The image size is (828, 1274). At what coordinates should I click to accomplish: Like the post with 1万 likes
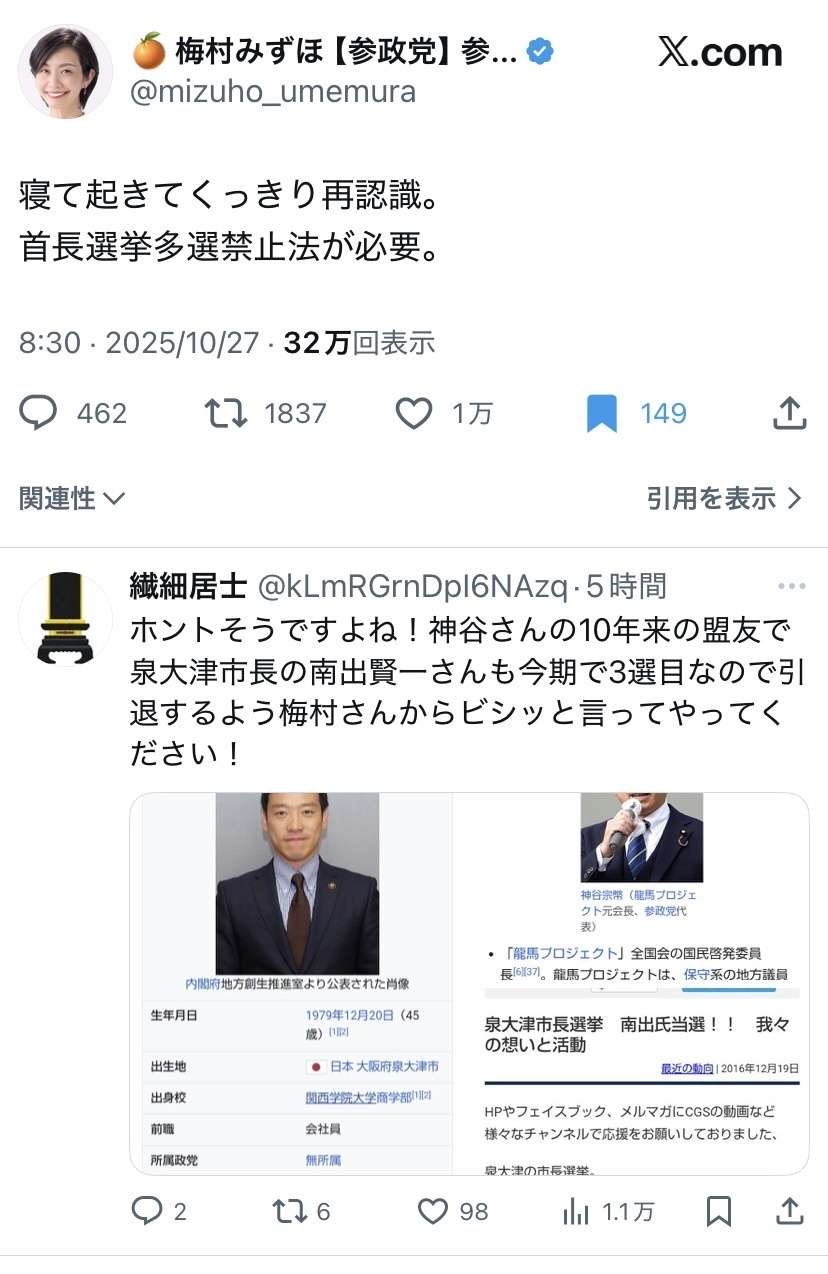414,413
